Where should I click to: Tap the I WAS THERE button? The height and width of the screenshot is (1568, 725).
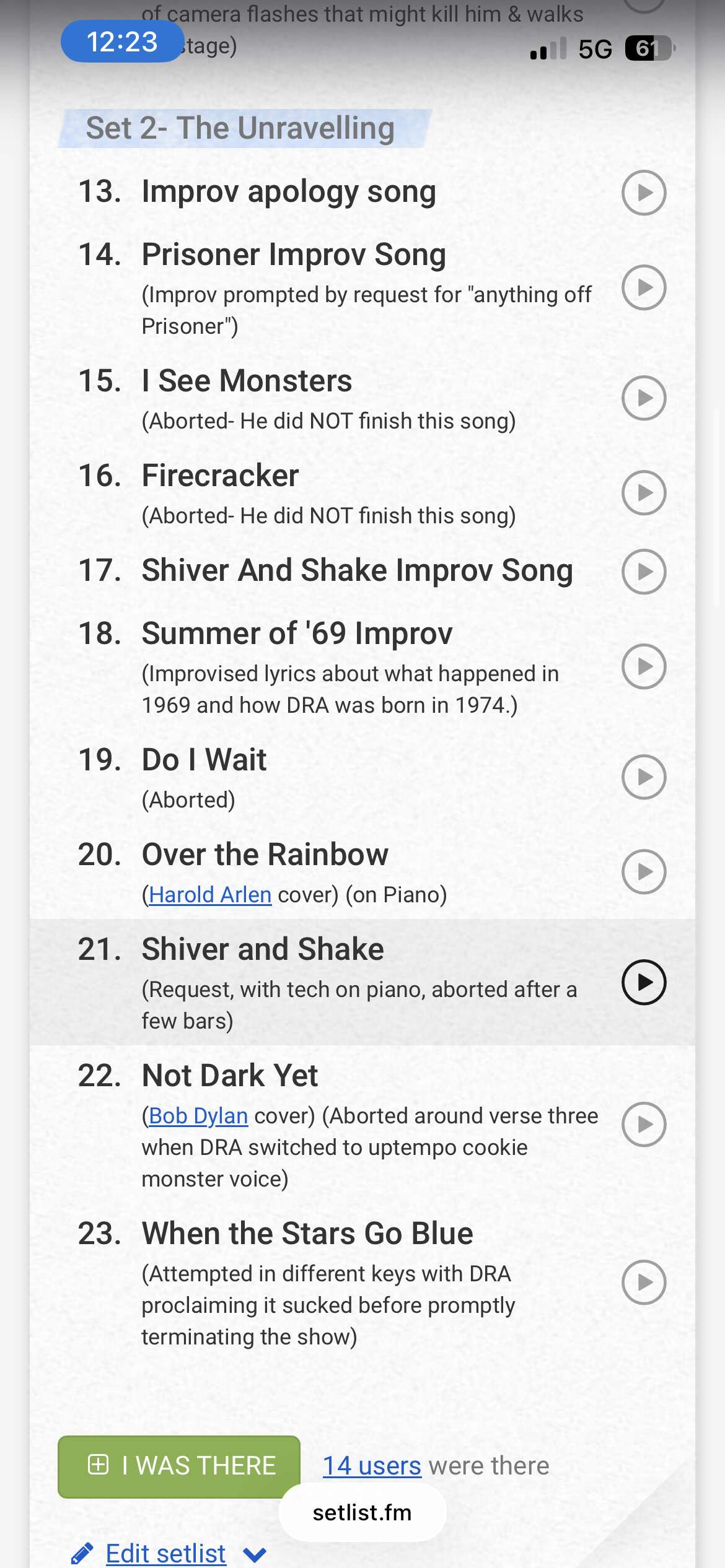pyautogui.click(x=179, y=1466)
